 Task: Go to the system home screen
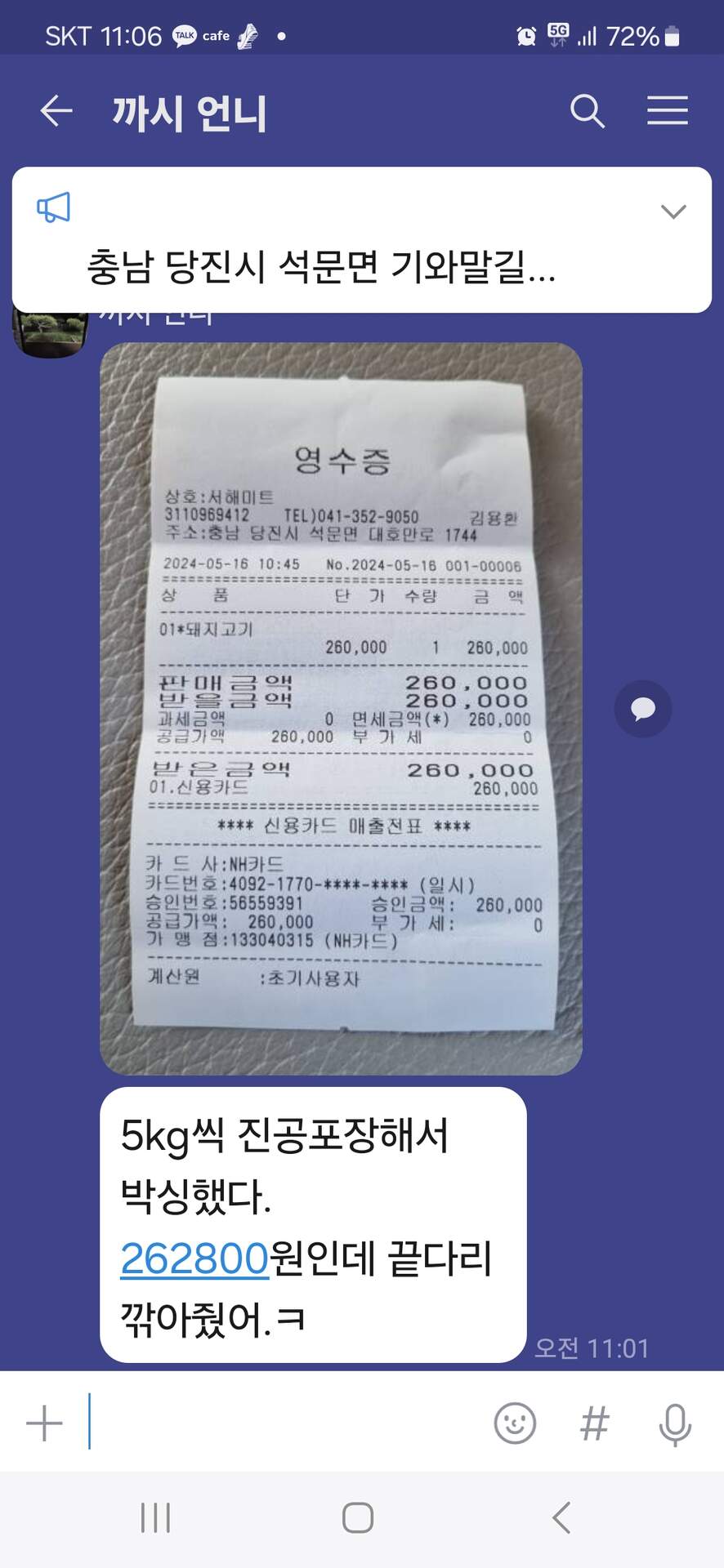[x=358, y=1518]
